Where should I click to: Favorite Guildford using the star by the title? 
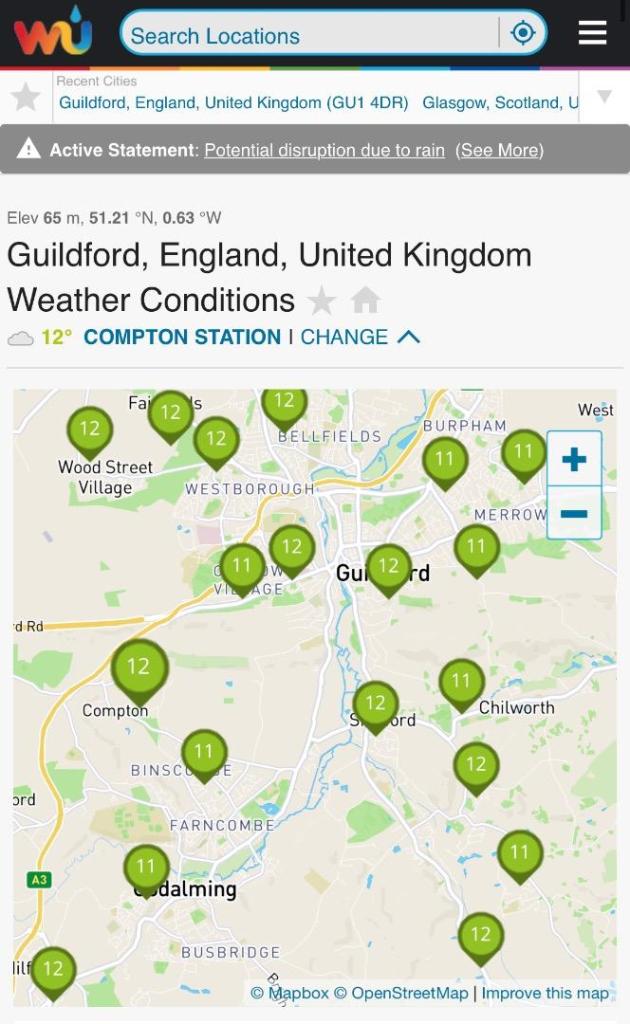tap(321, 300)
